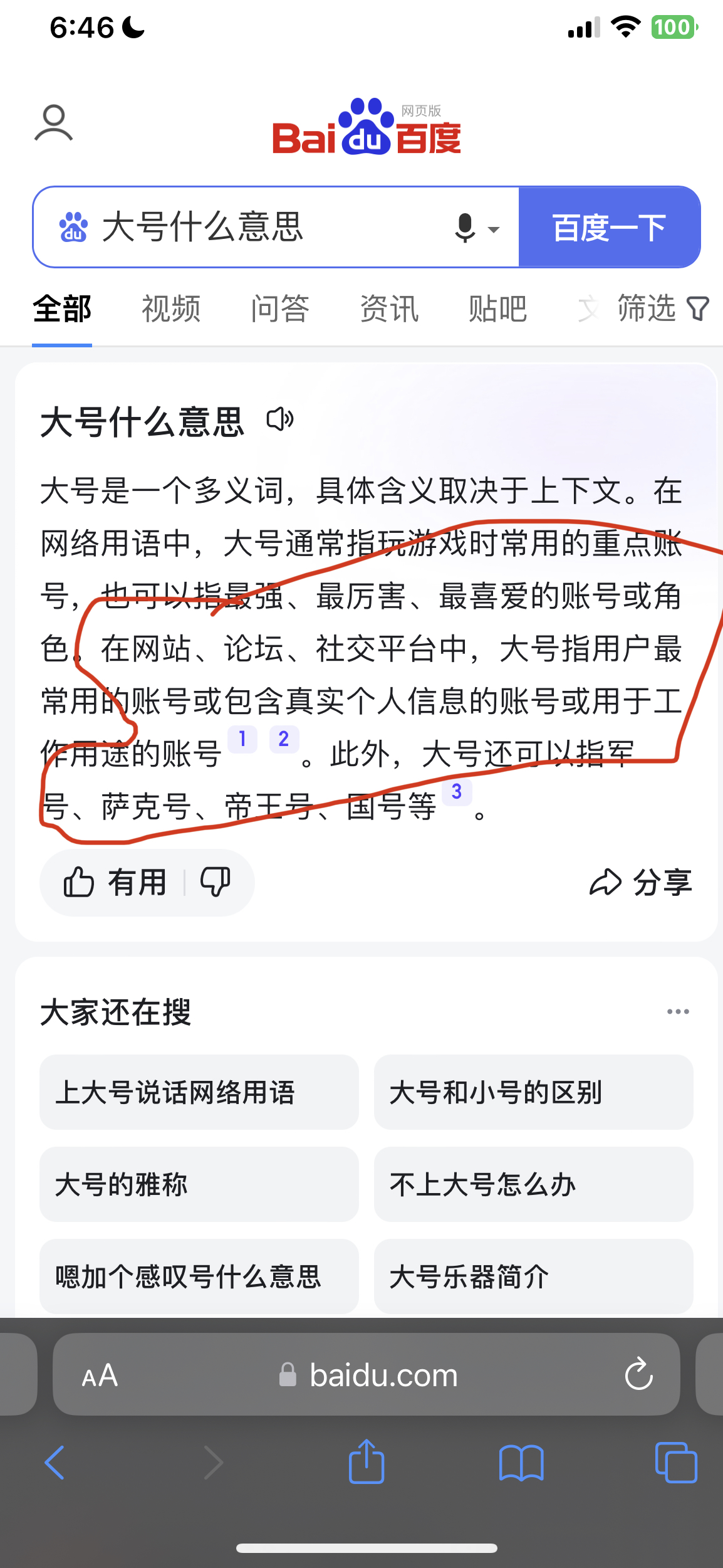Switch to the 视频 tab

[171, 308]
